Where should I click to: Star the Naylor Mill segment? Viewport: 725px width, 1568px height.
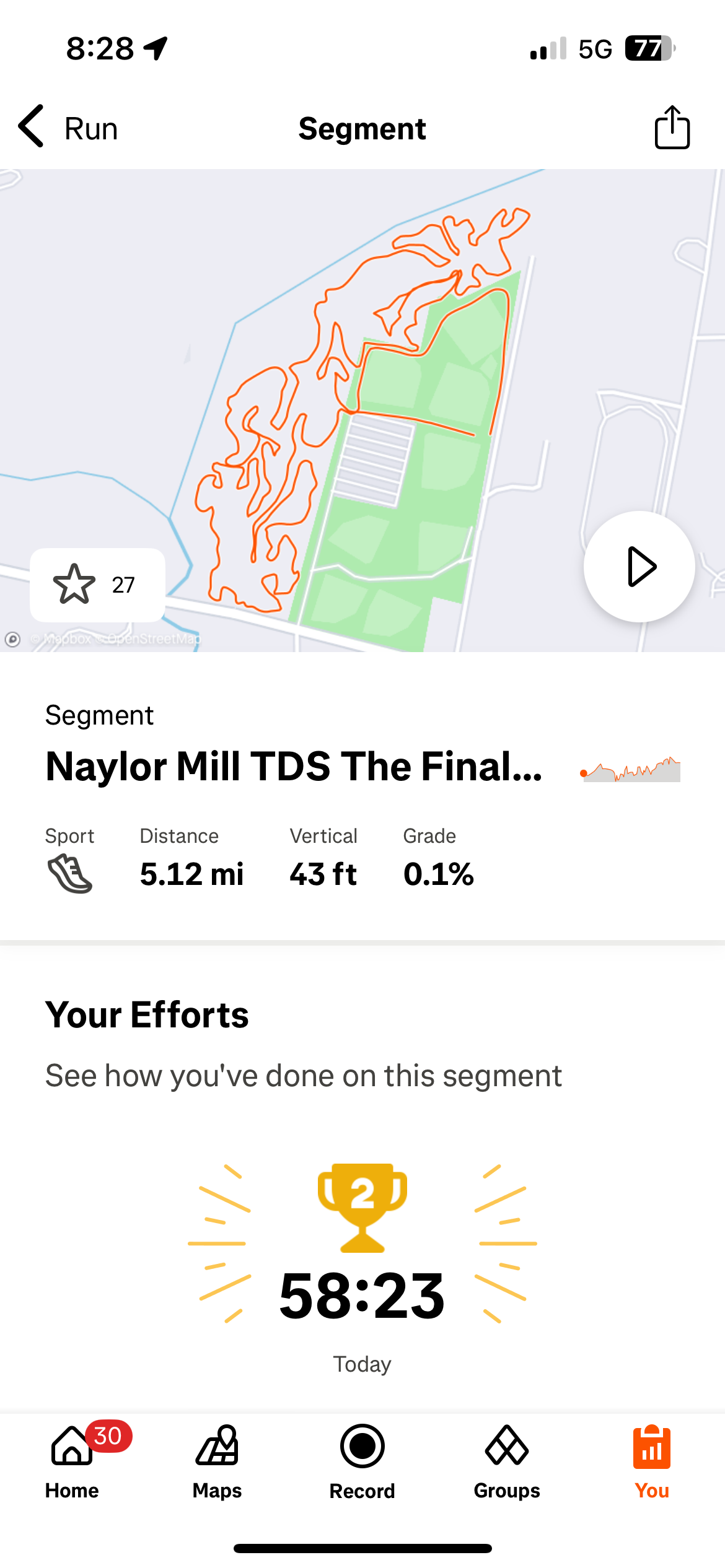click(x=97, y=585)
